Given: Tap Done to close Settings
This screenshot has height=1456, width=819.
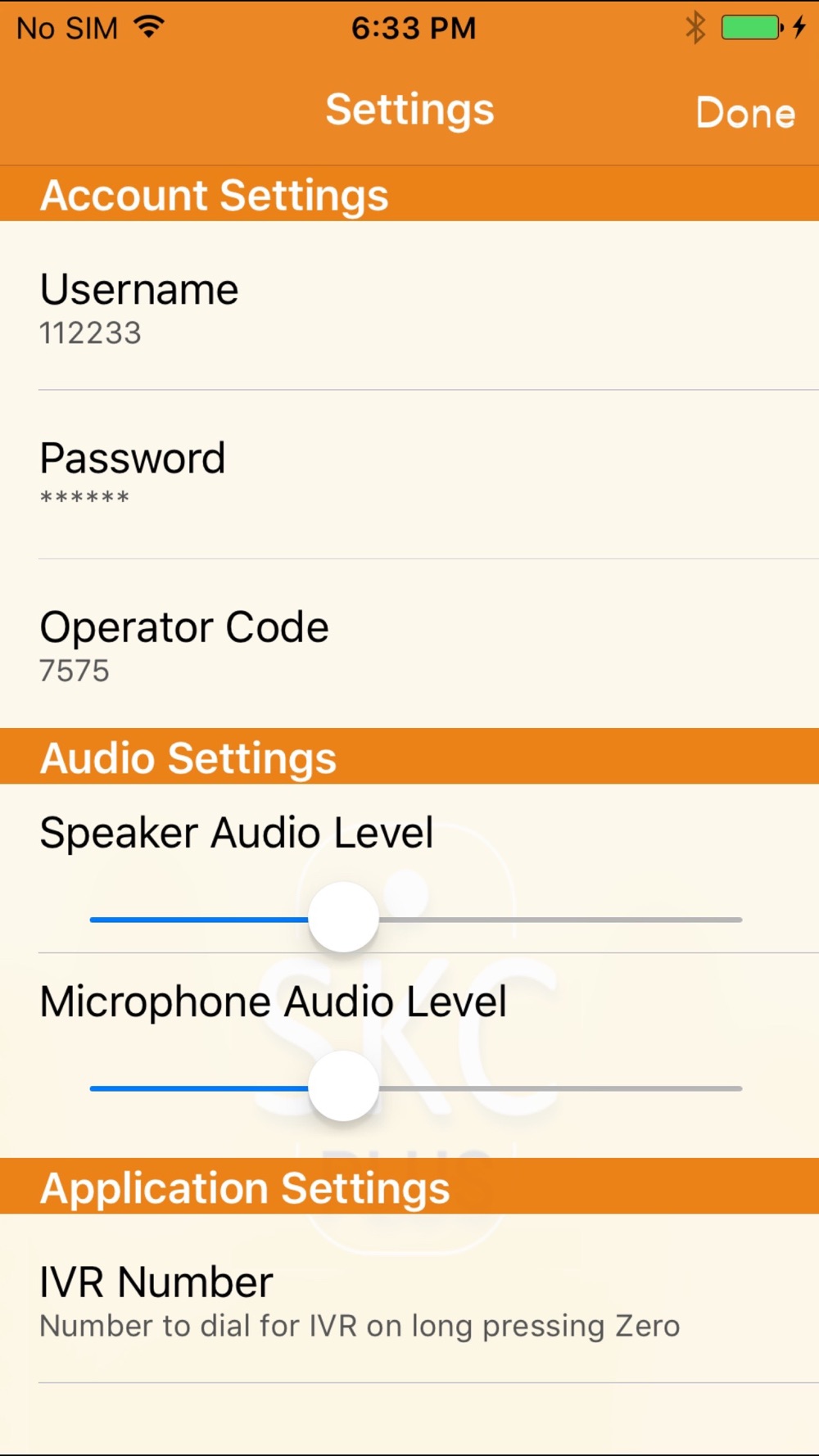Looking at the screenshot, I should pos(745,112).
